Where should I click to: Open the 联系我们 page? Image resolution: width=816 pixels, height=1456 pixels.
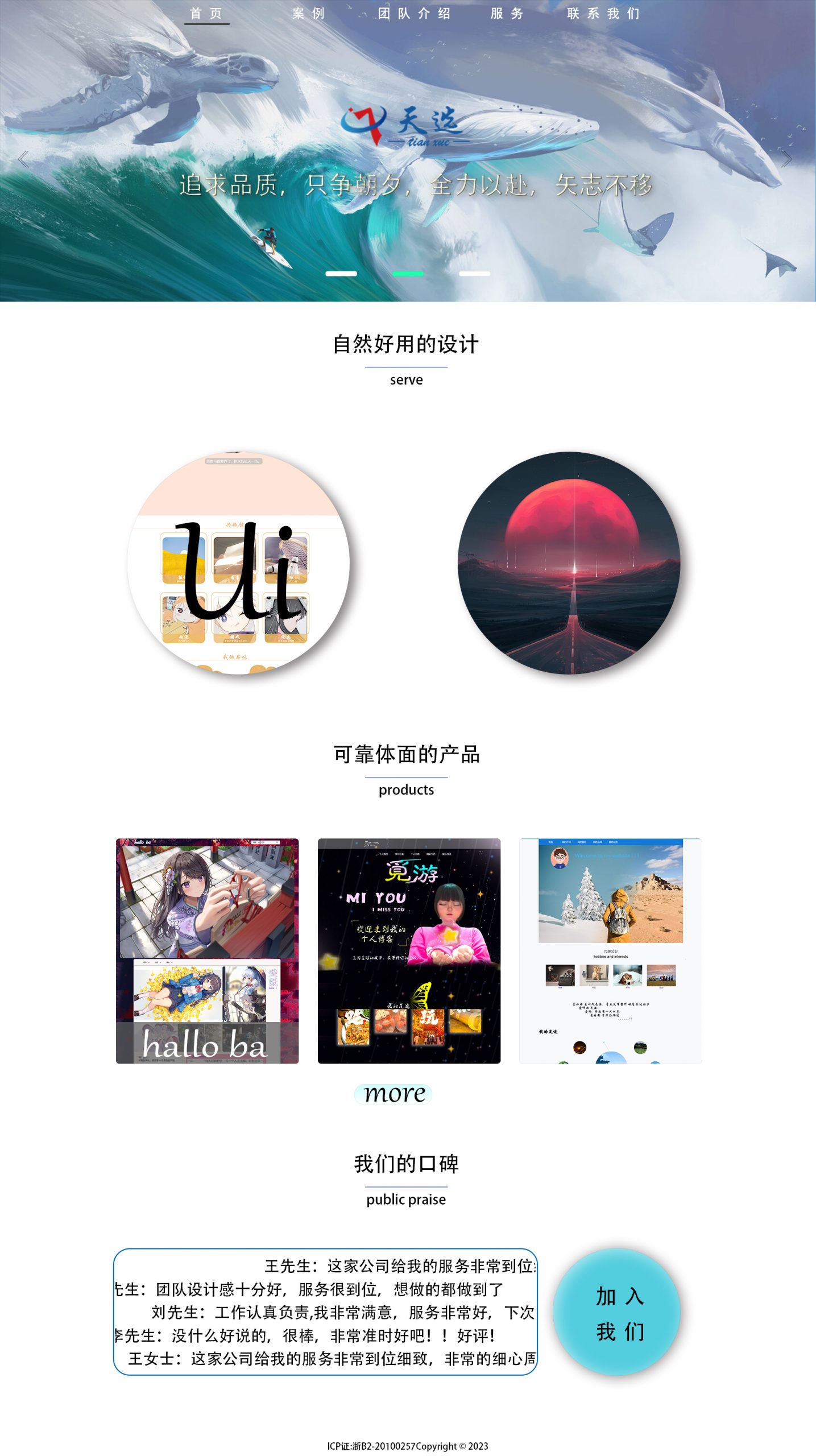click(x=604, y=14)
